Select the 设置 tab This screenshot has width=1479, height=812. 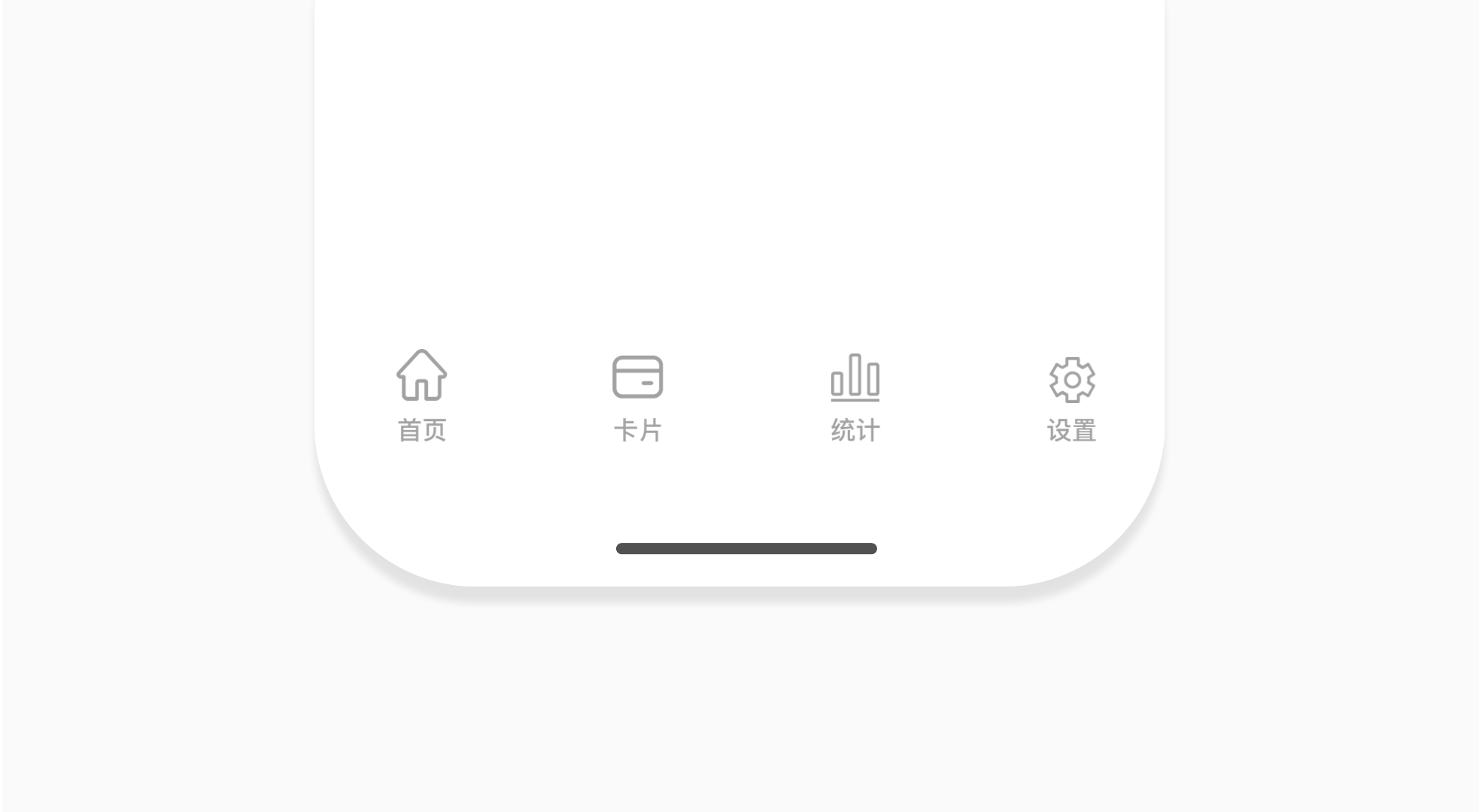[1071, 395]
